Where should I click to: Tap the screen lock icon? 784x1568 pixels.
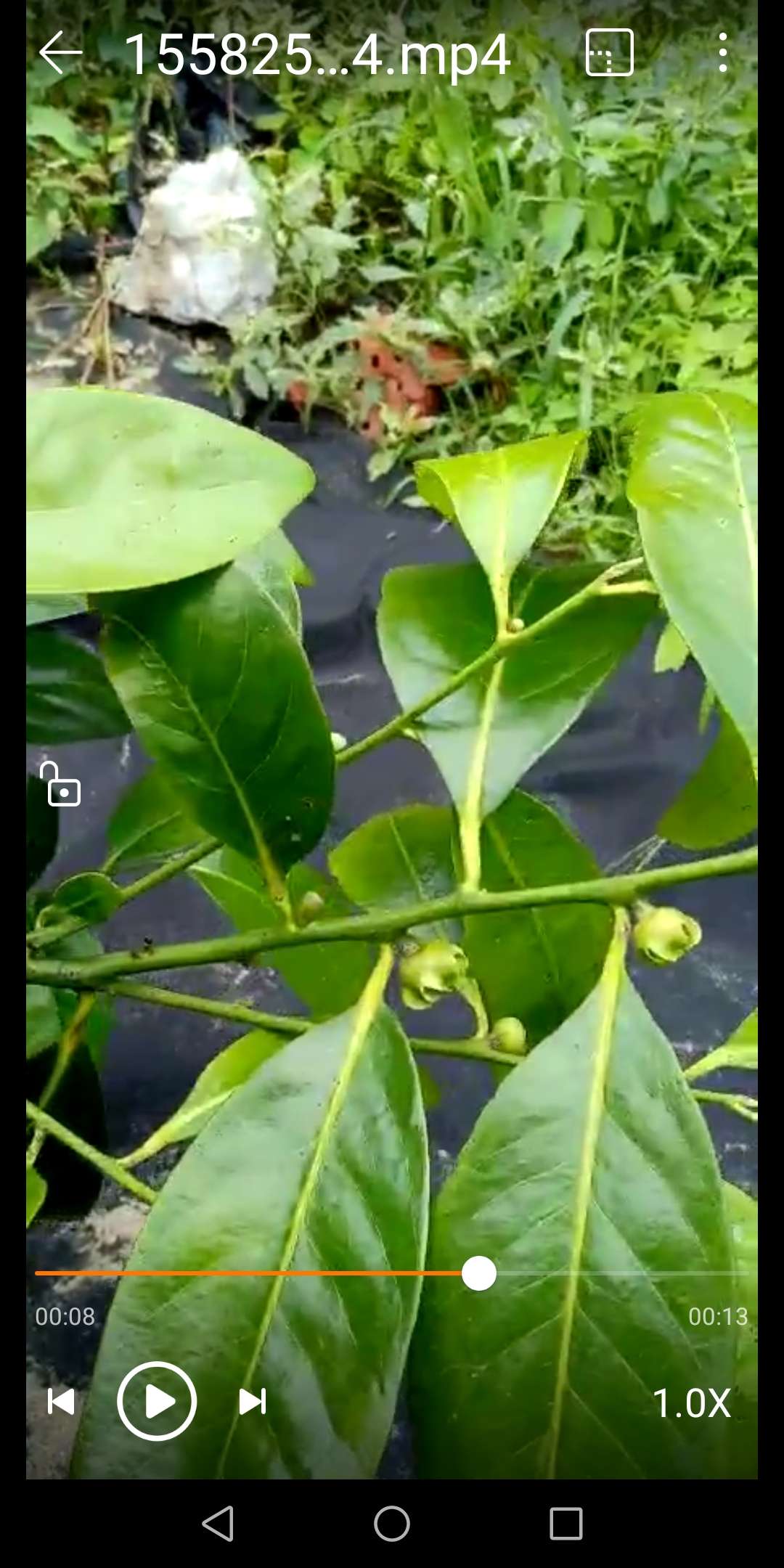click(61, 785)
